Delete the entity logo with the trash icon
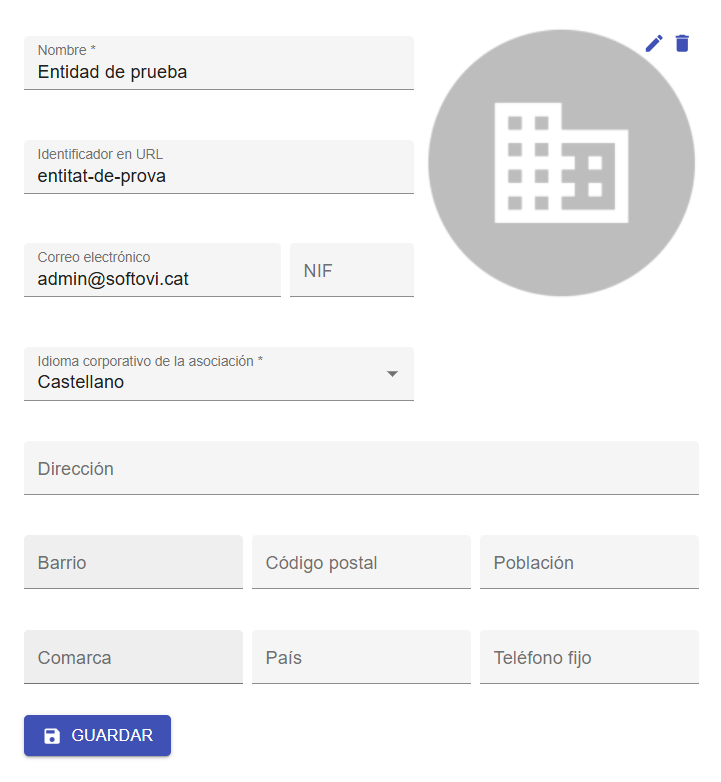This screenshot has height=782, width=721. tap(682, 44)
